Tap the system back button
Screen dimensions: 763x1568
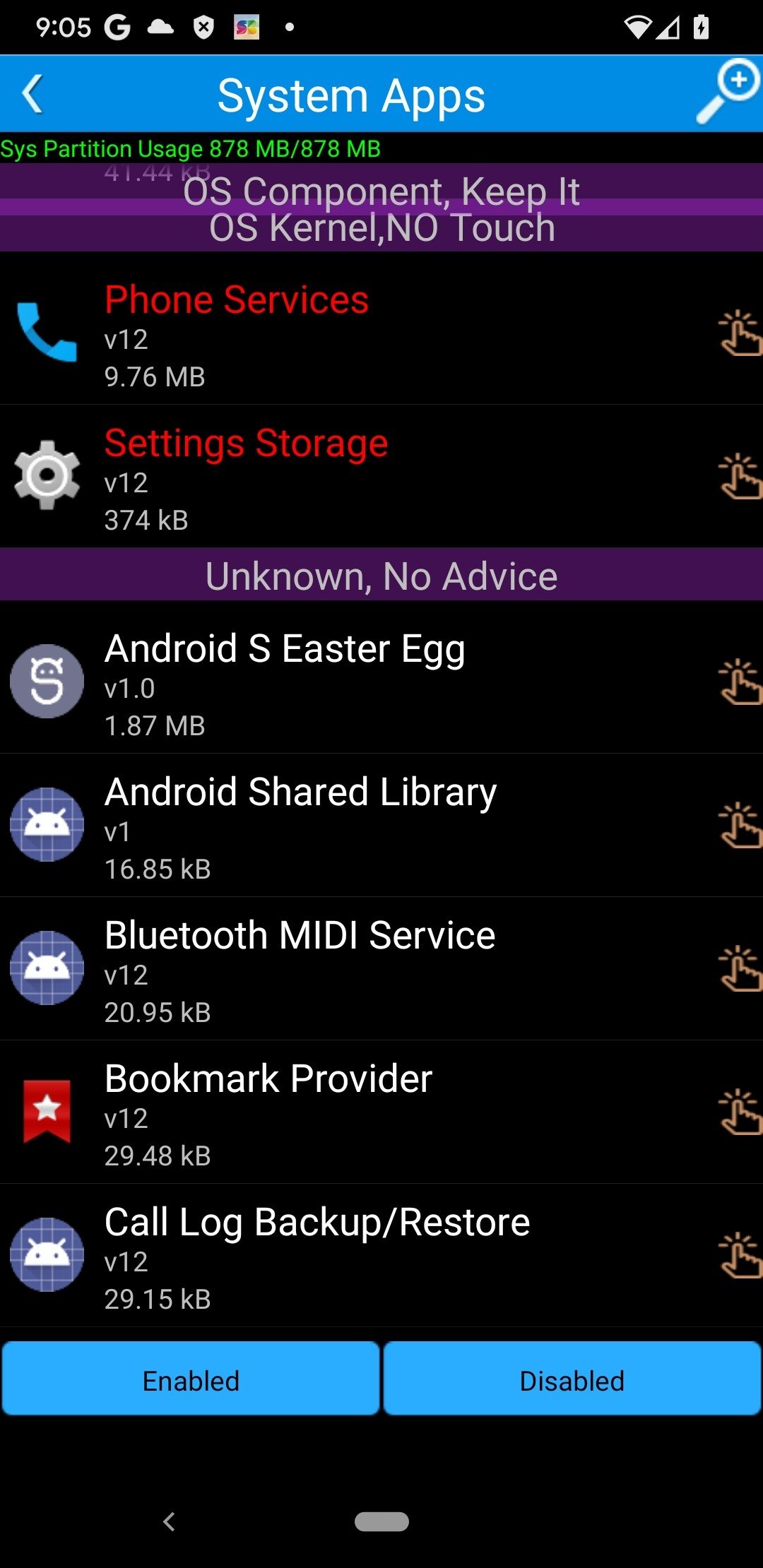[169, 1521]
